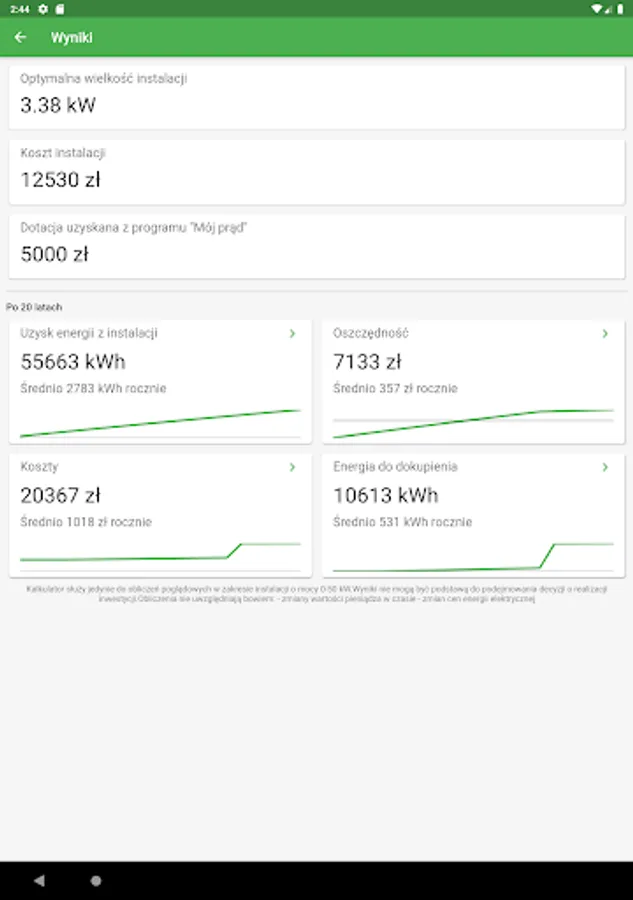
Task: Open the Koszty details card
Action: [160, 514]
